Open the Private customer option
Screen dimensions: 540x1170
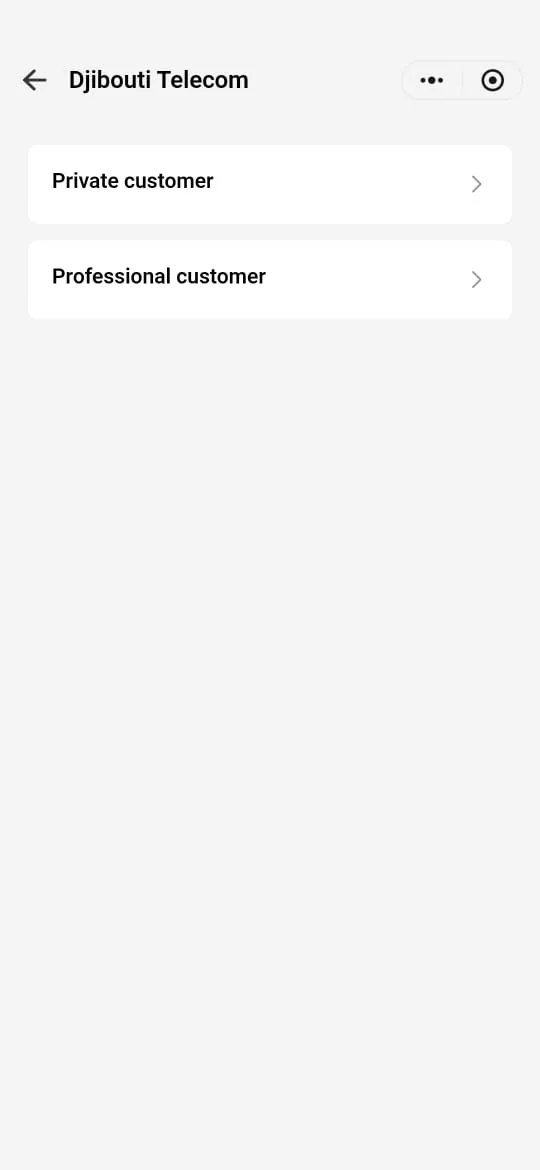click(x=270, y=184)
